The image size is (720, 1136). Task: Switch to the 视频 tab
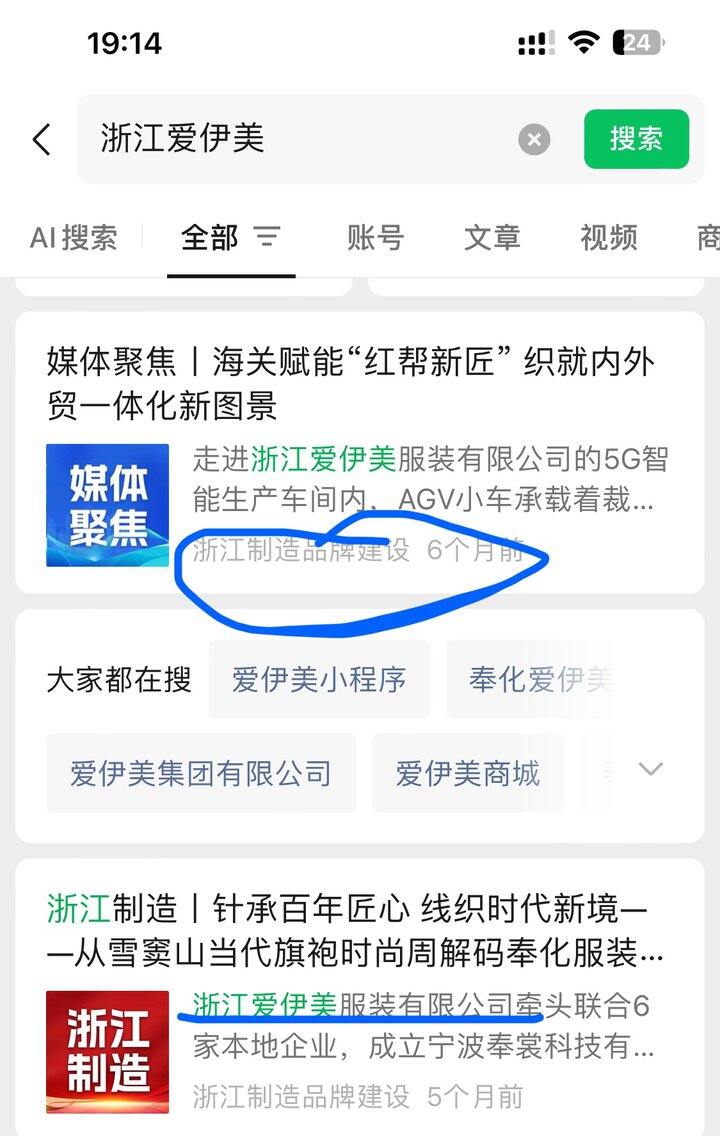point(608,238)
